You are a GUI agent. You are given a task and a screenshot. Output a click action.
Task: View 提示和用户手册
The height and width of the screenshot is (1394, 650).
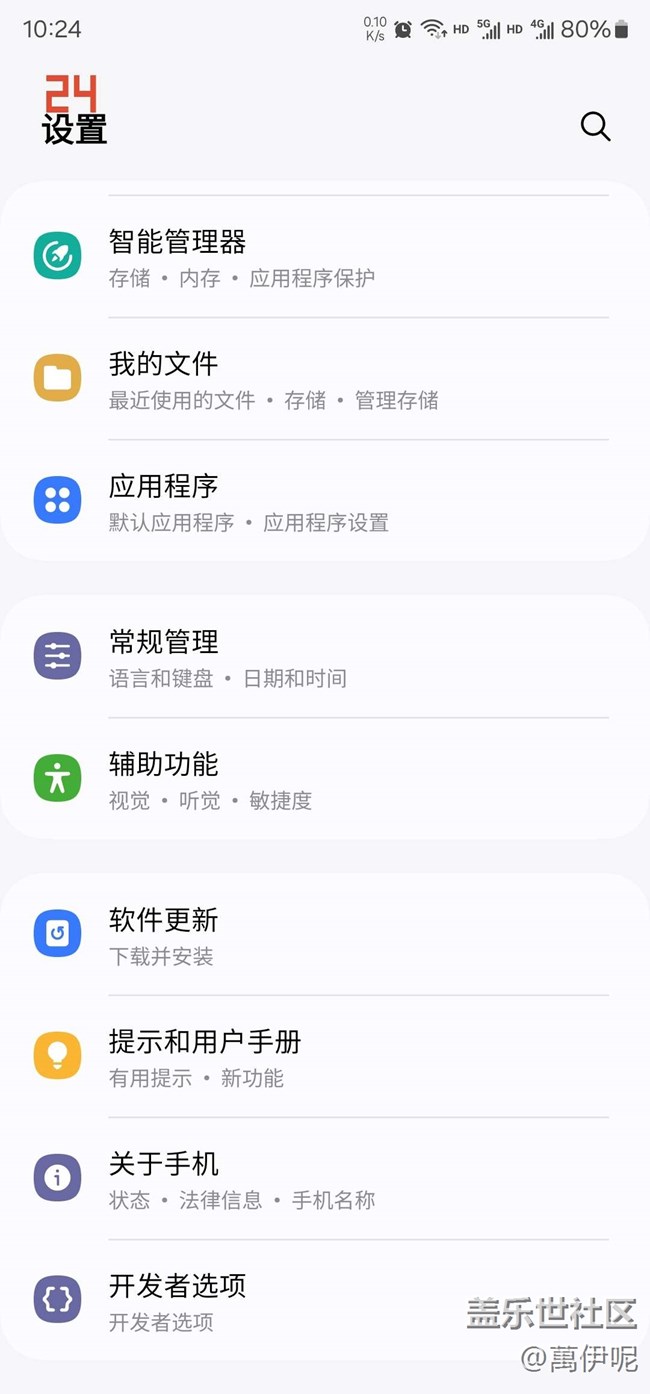pos(324,1057)
